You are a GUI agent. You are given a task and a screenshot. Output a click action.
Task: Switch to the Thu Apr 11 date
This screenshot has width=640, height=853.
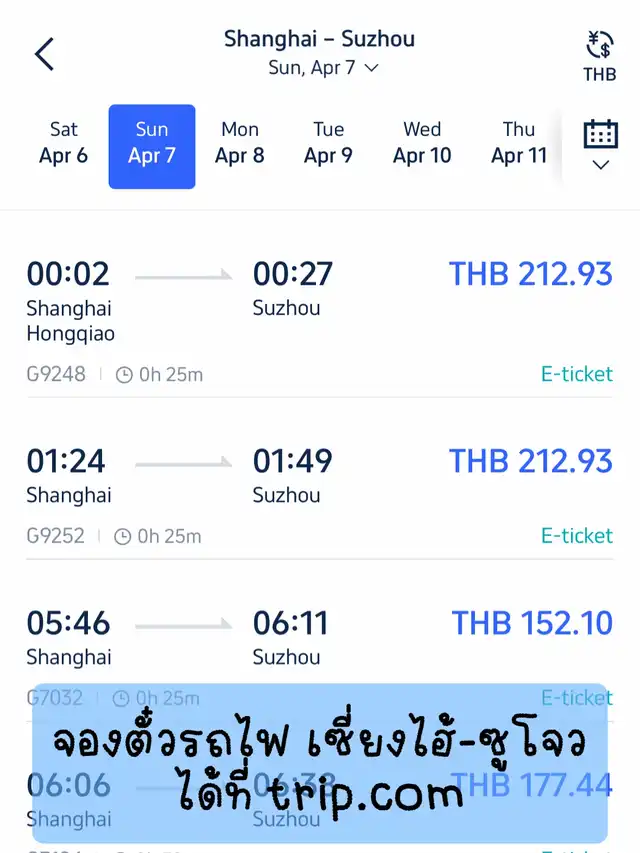(519, 143)
